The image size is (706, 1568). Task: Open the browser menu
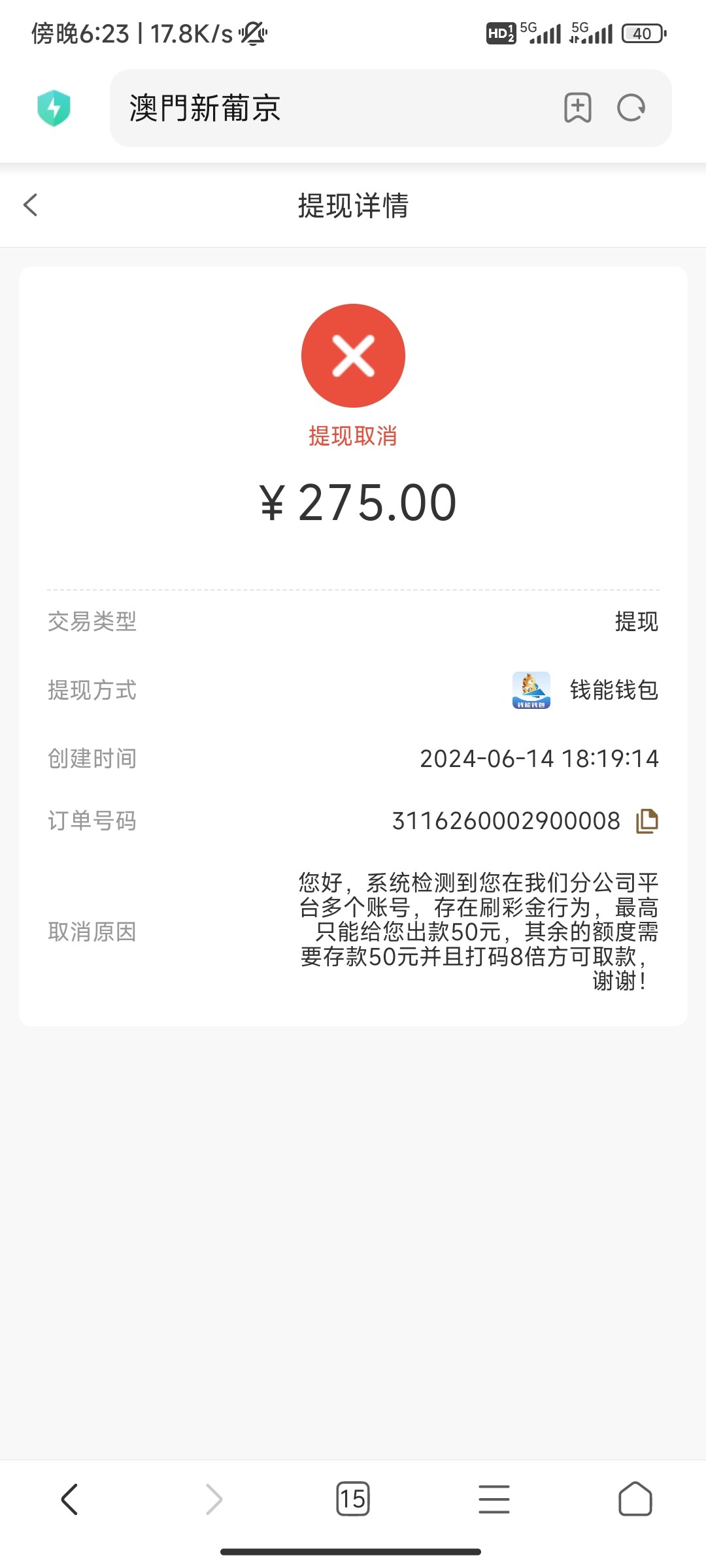[494, 1499]
